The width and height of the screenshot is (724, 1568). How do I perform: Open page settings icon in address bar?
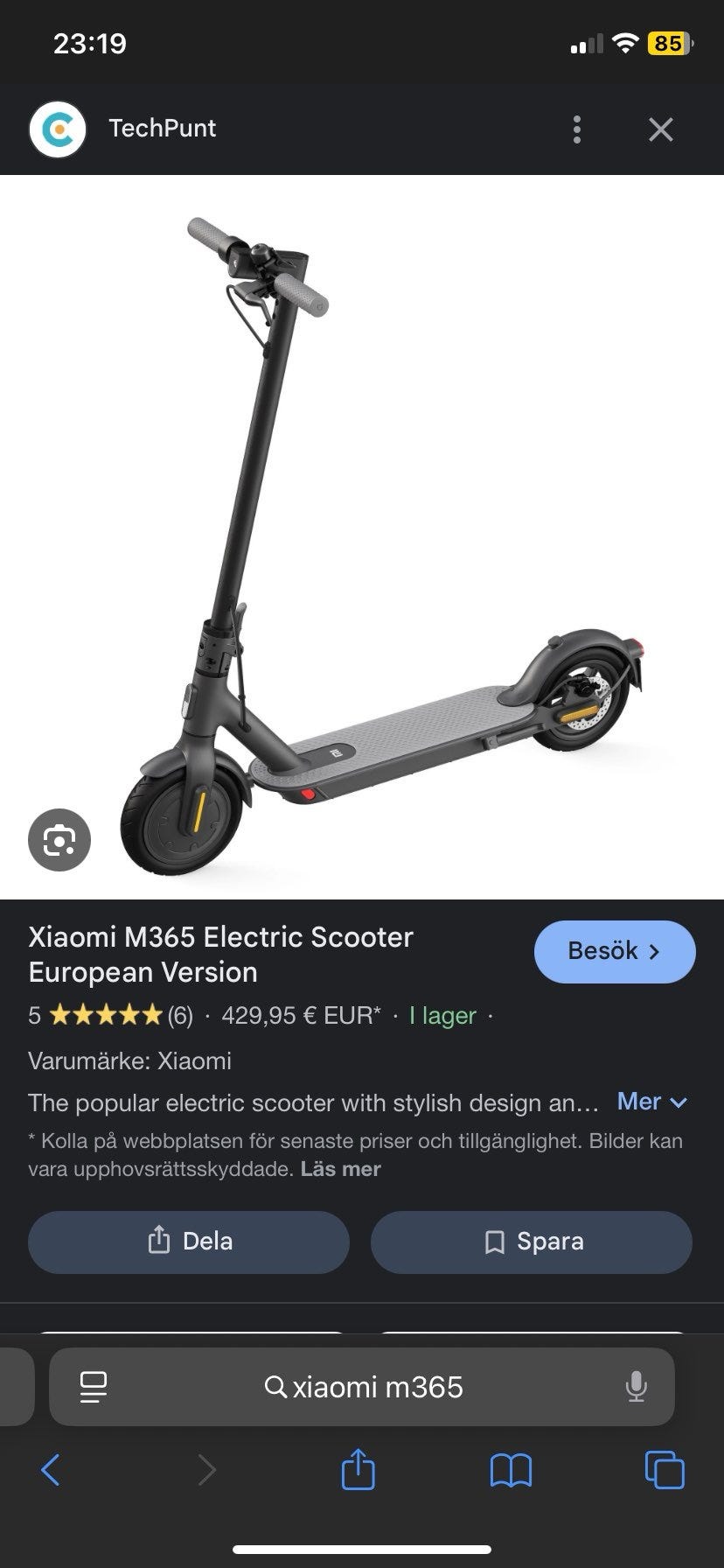point(93,1387)
